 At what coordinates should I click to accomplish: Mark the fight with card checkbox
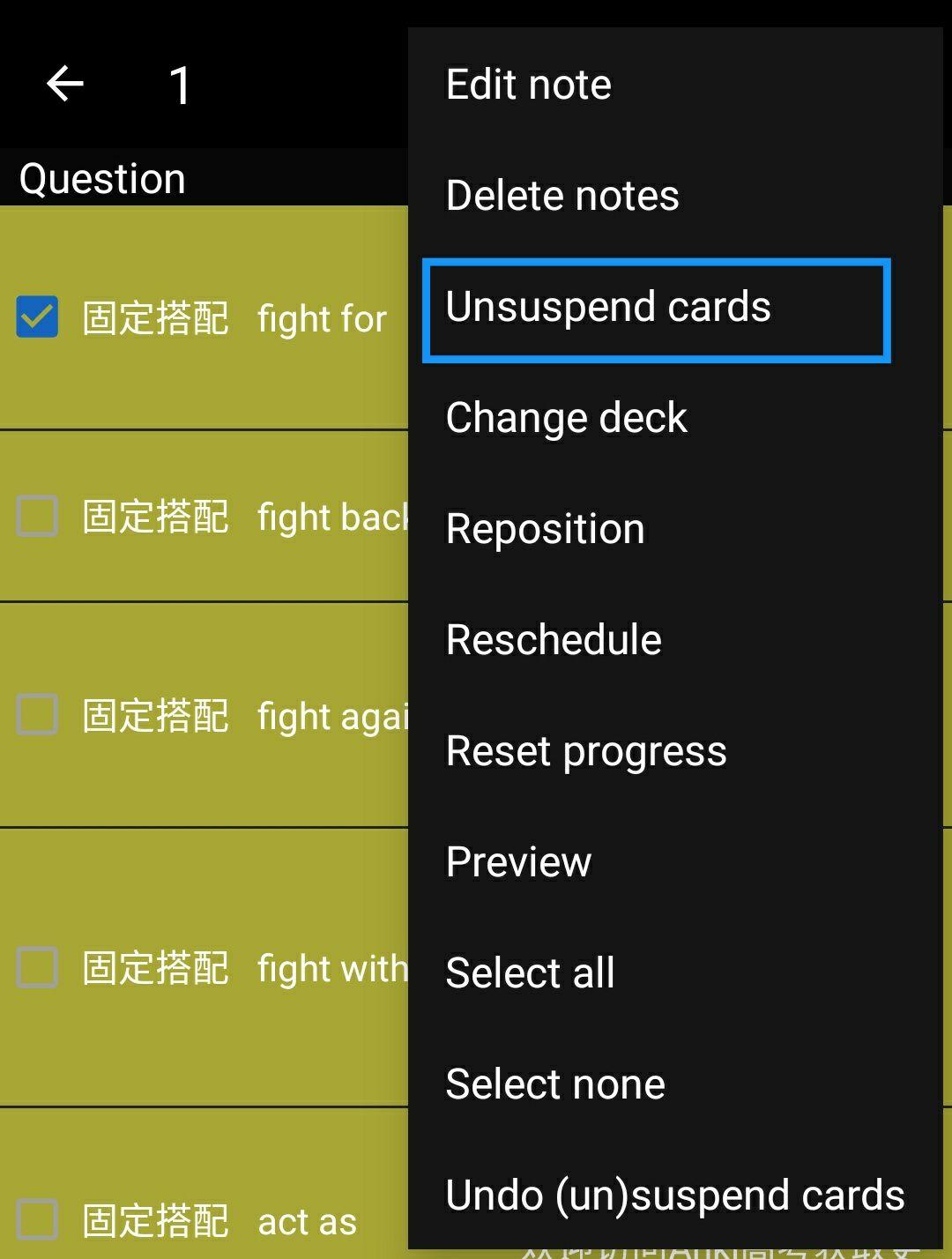pyautogui.click(x=37, y=967)
